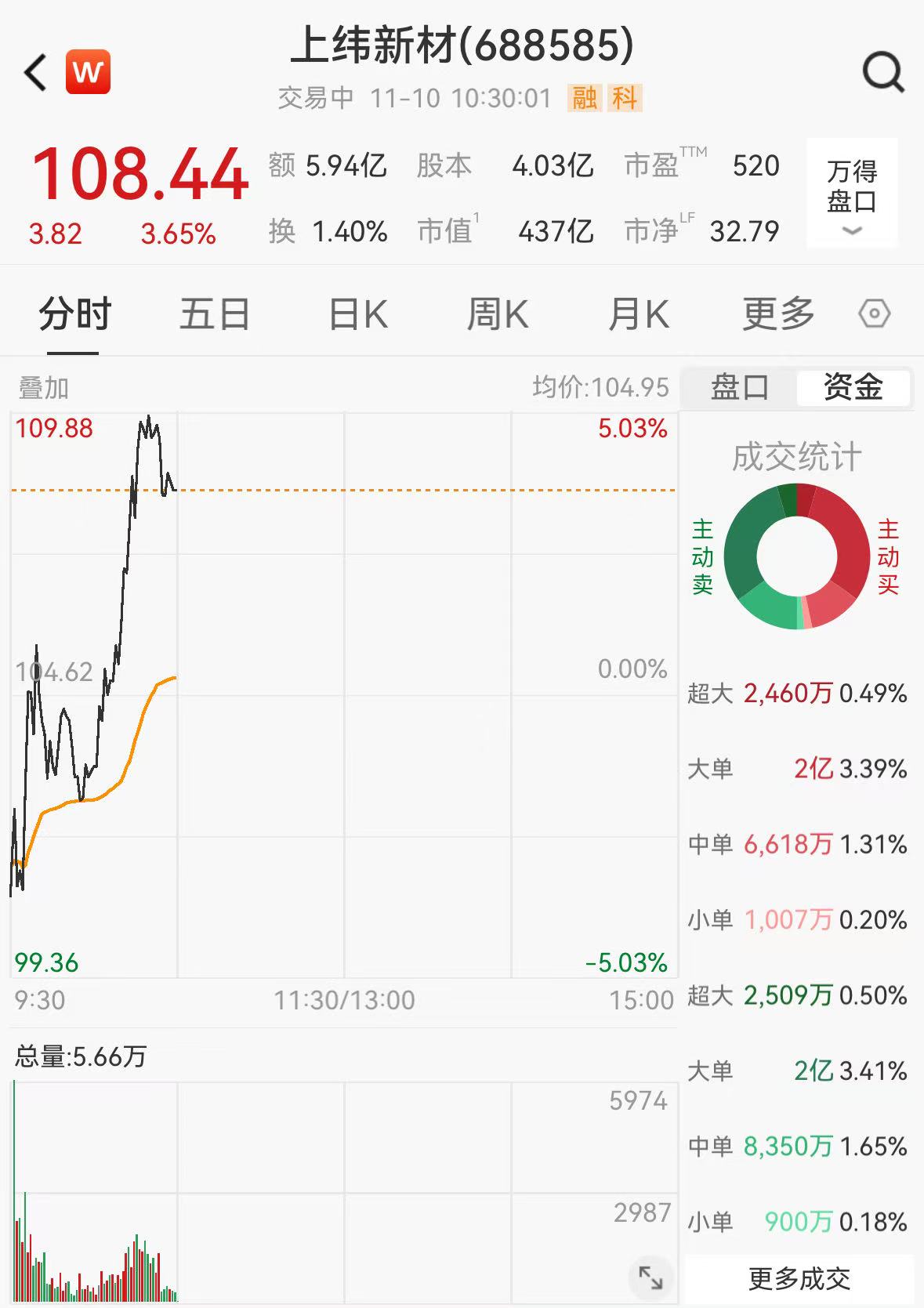Screen dimensions: 924x1308
Task: View 更多成交 trade details
Action: tap(799, 1279)
